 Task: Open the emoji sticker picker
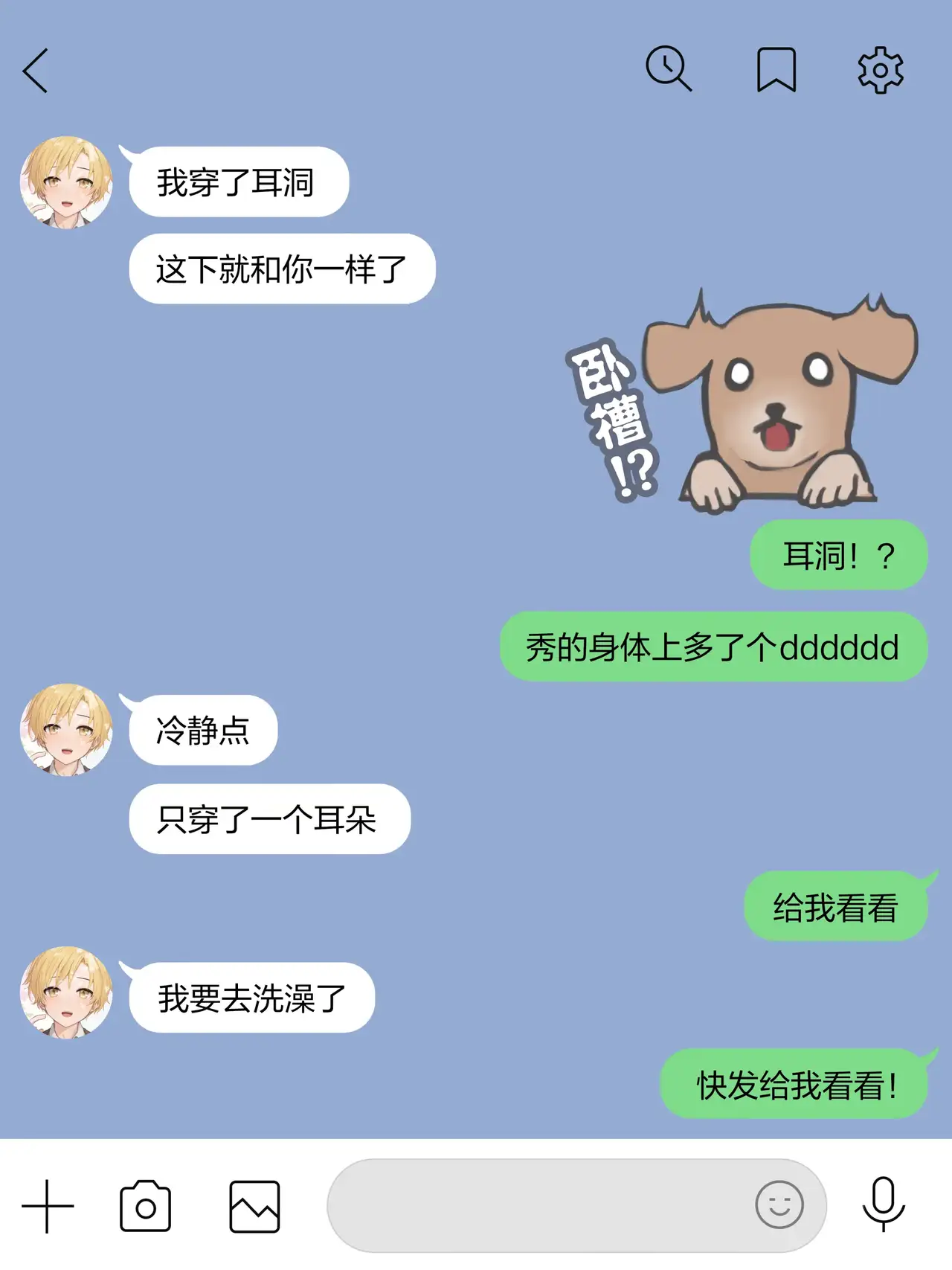779,1205
